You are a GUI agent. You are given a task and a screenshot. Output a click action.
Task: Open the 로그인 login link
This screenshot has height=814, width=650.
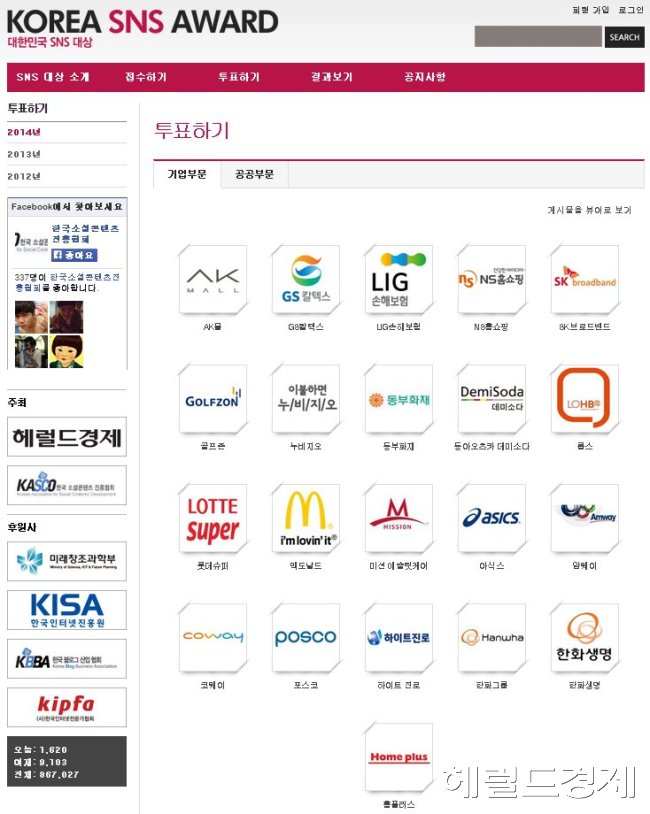(x=631, y=10)
